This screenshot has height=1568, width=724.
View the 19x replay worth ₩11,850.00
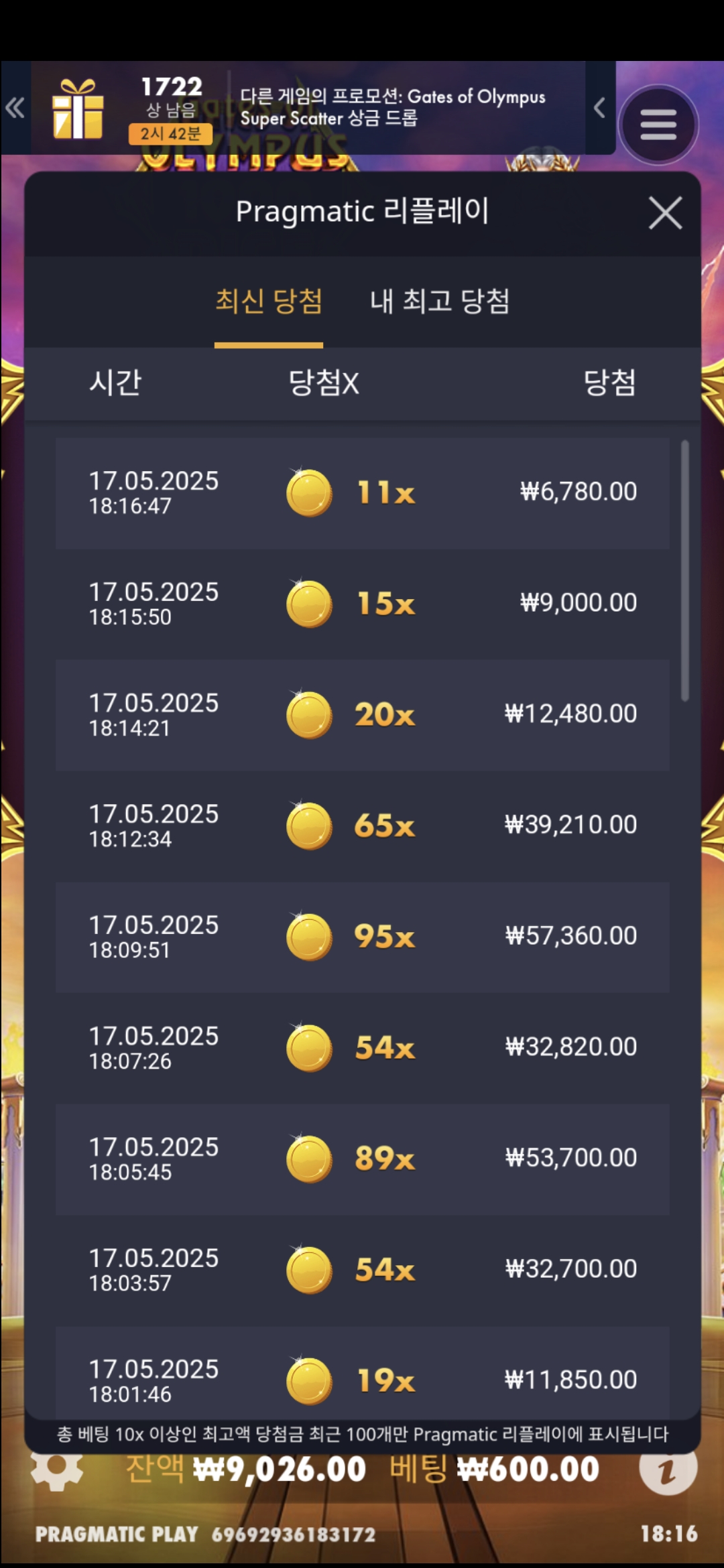point(362,1377)
